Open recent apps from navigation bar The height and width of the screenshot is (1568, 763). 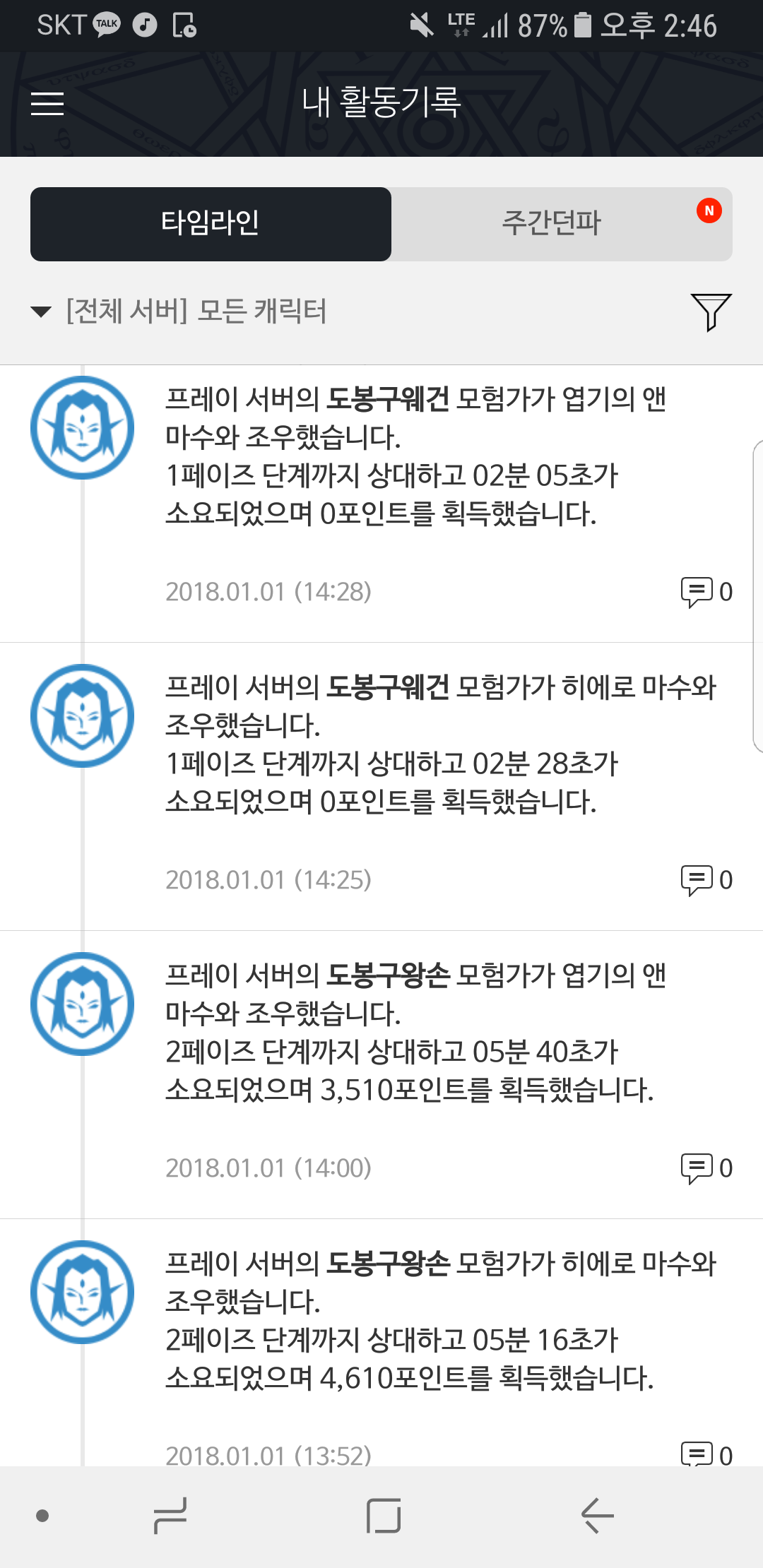click(170, 1516)
